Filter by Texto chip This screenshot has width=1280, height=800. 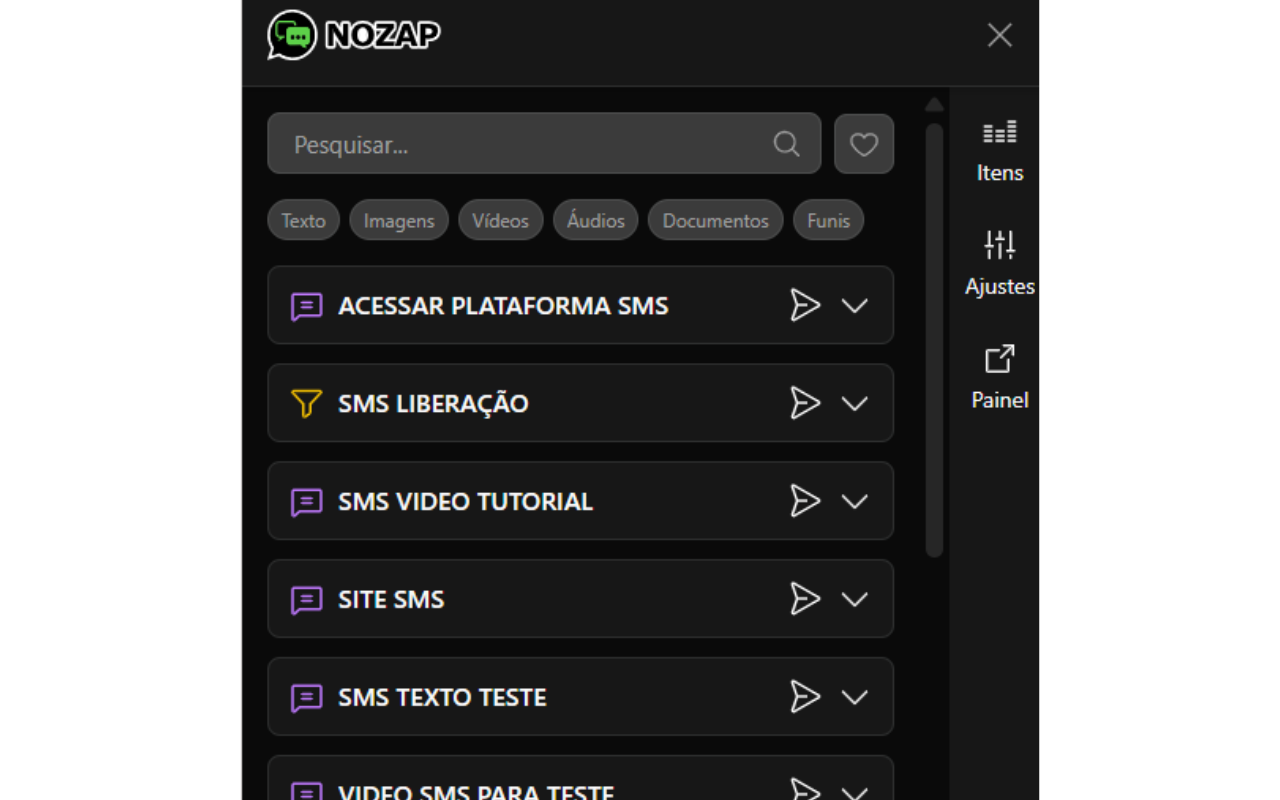303,220
